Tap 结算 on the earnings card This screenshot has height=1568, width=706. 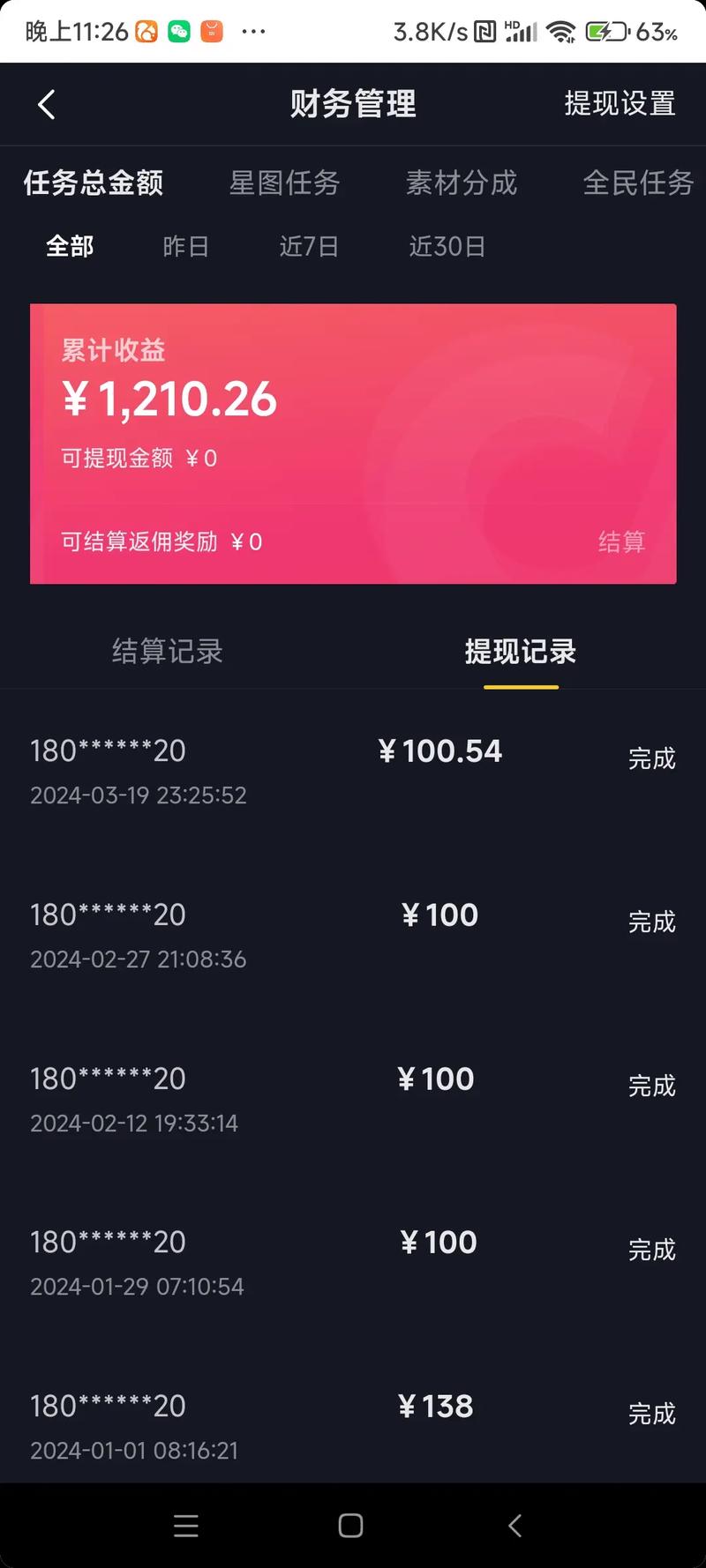click(x=621, y=541)
